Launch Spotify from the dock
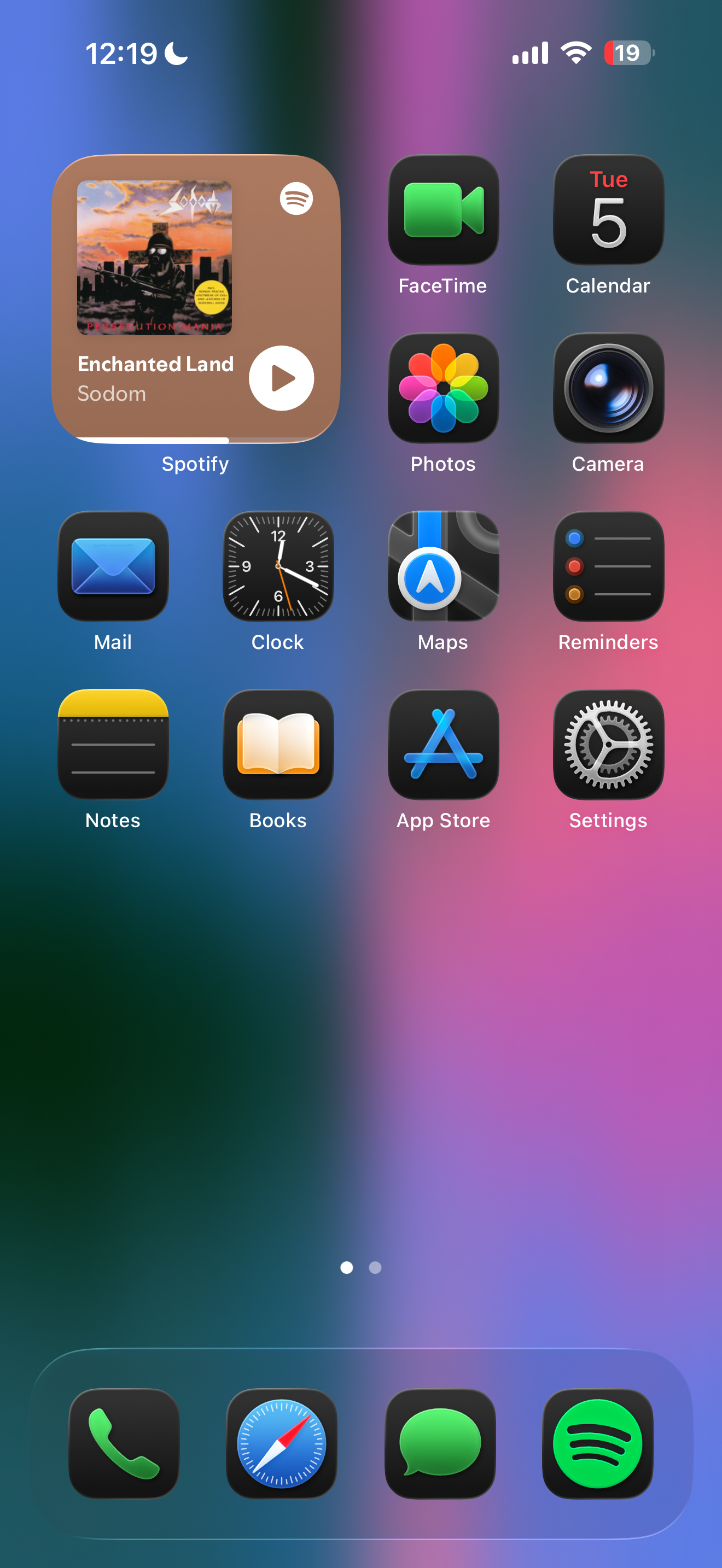This screenshot has height=1568, width=722. pyautogui.click(x=598, y=1443)
